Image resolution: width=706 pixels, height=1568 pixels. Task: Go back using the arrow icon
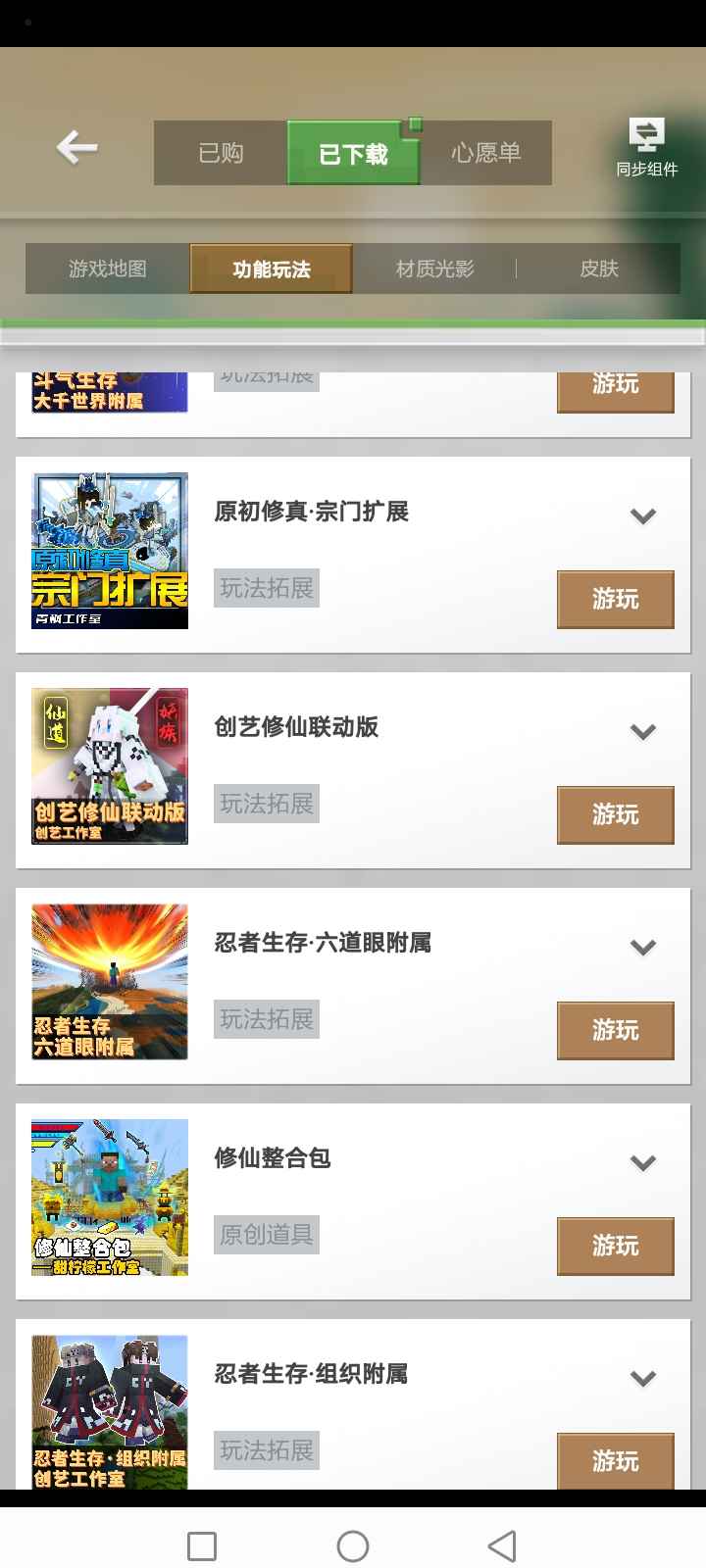click(77, 149)
